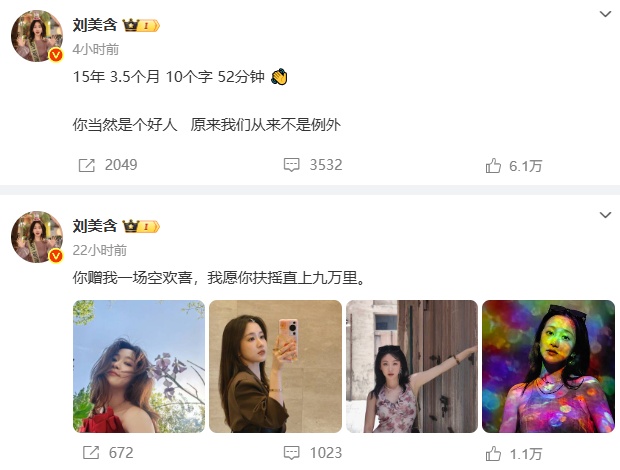Open the colorful painted portrait photo
Viewport: 620px width, 470px height.
548,366
